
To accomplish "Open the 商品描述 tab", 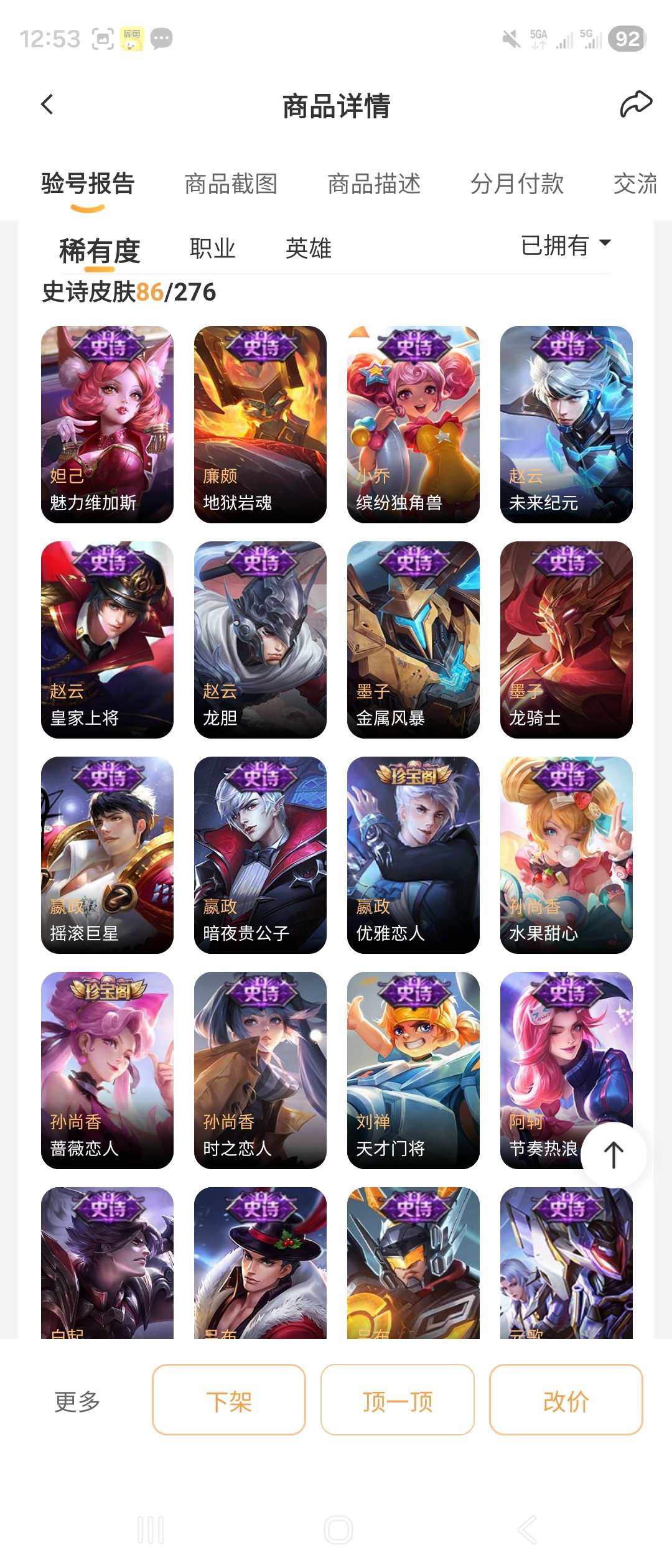I will (374, 184).
